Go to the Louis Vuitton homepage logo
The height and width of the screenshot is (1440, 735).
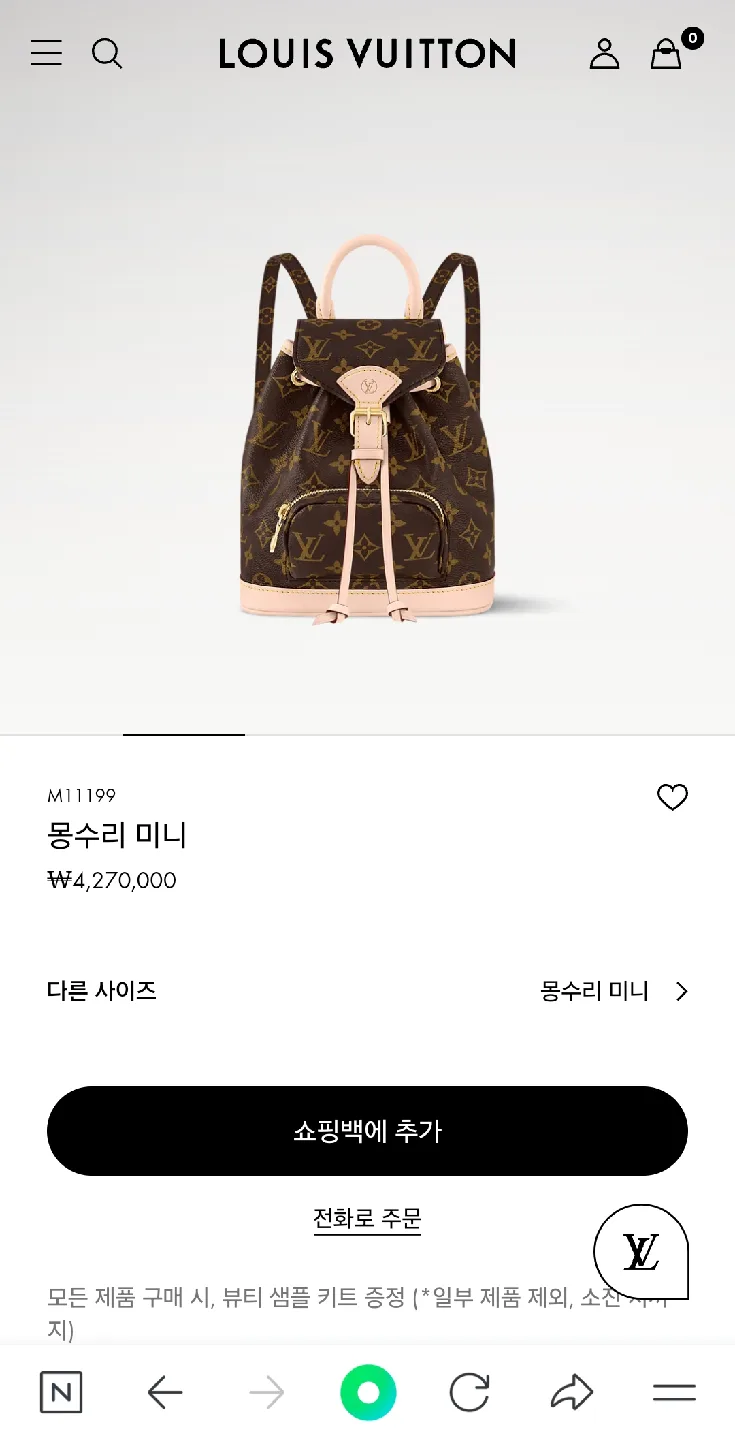[367, 53]
